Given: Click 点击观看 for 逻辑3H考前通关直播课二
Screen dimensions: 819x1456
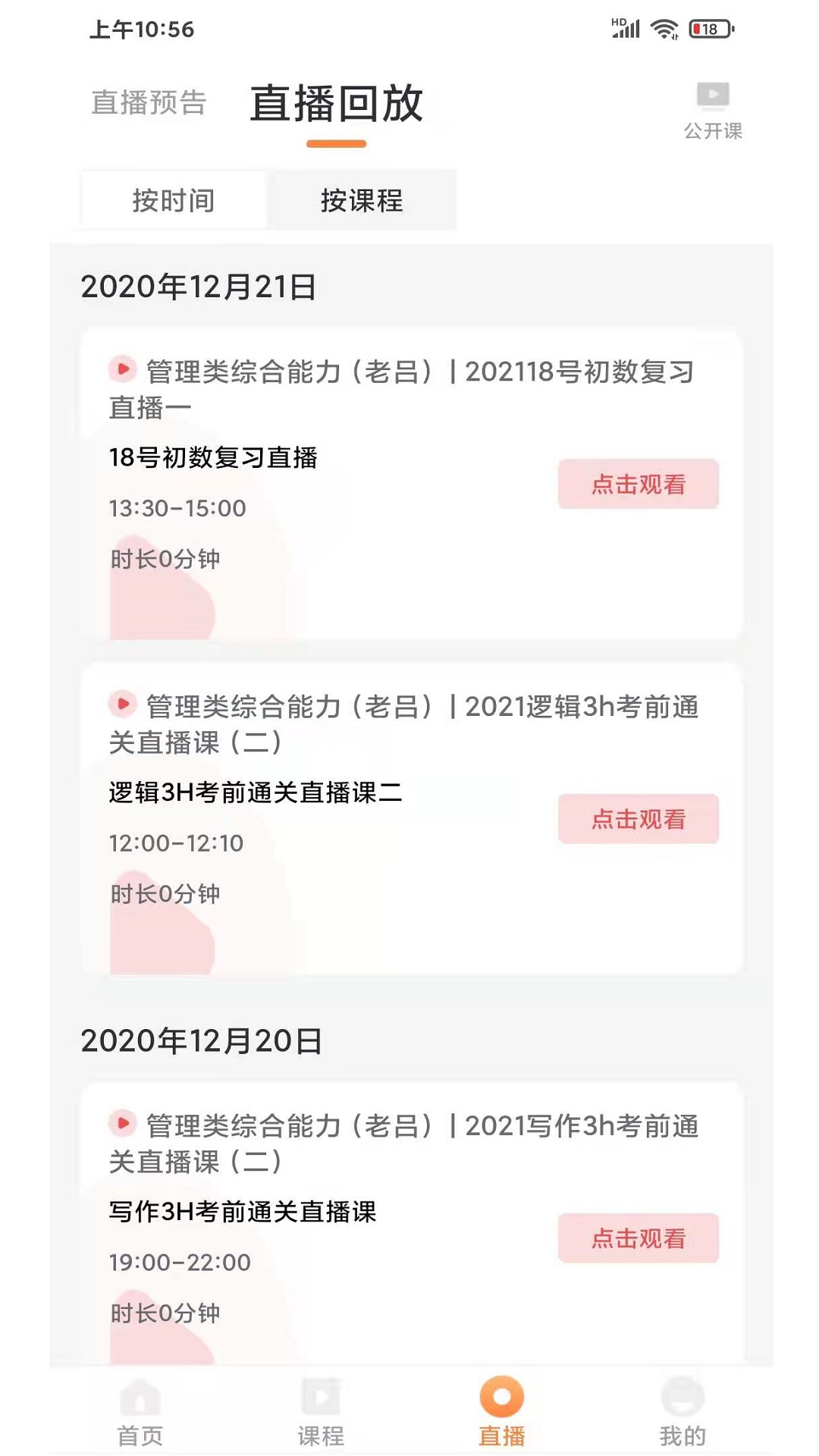Looking at the screenshot, I should tap(639, 818).
